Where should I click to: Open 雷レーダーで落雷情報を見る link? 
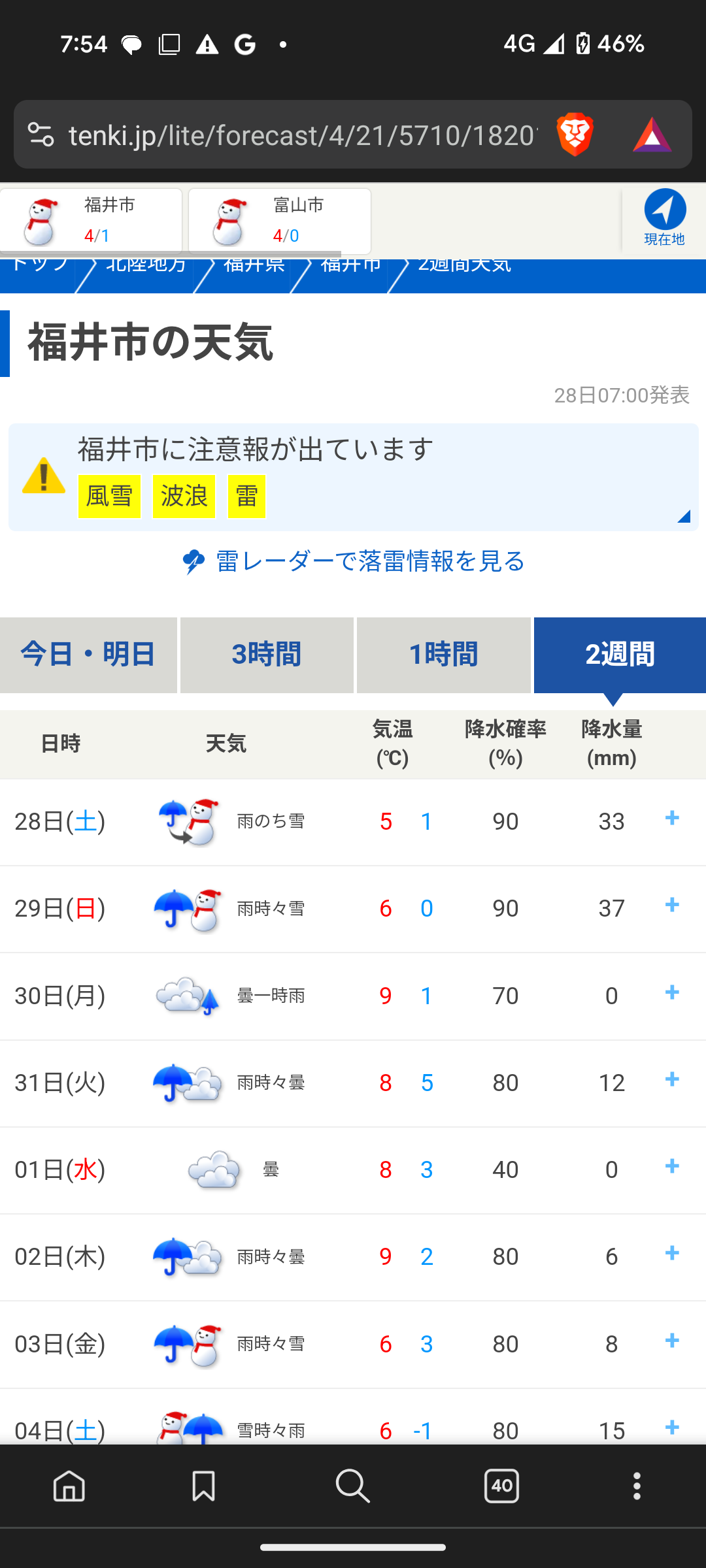354,561
